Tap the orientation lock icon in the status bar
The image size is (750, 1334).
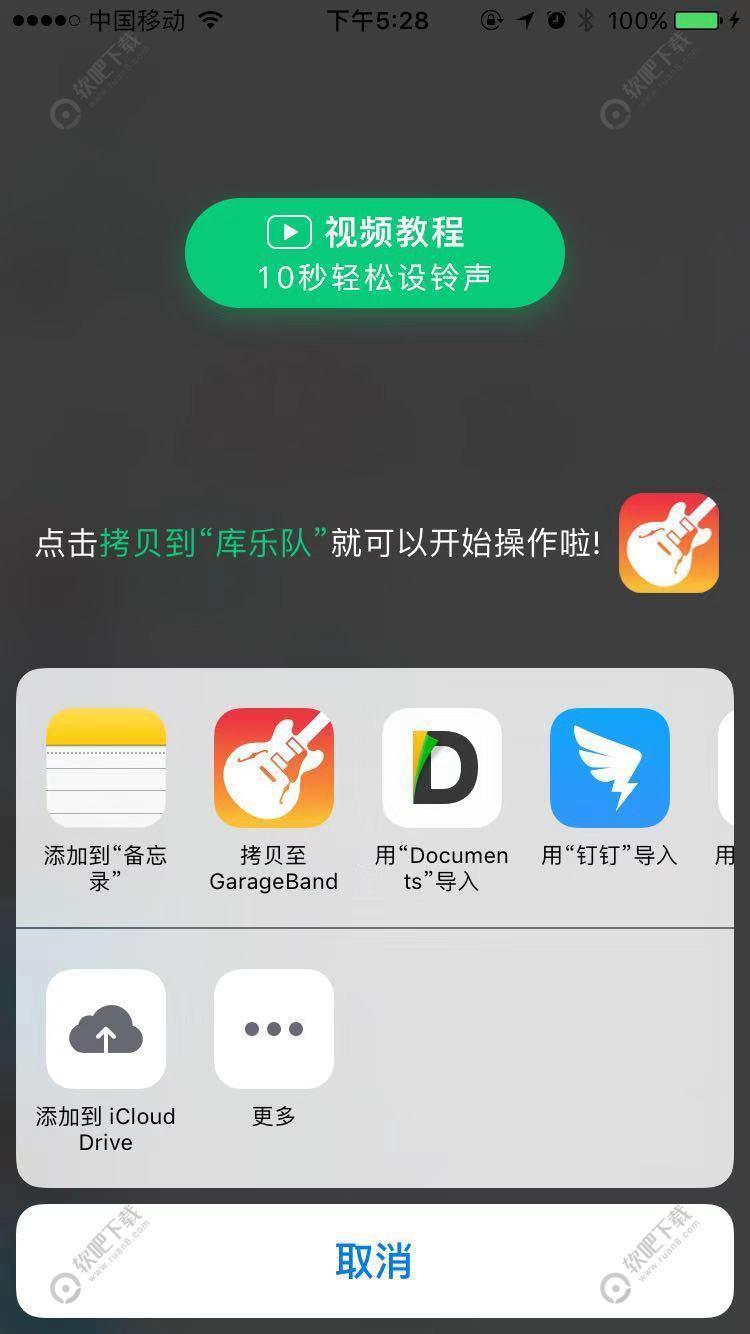pyautogui.click(x=492, y=20)
